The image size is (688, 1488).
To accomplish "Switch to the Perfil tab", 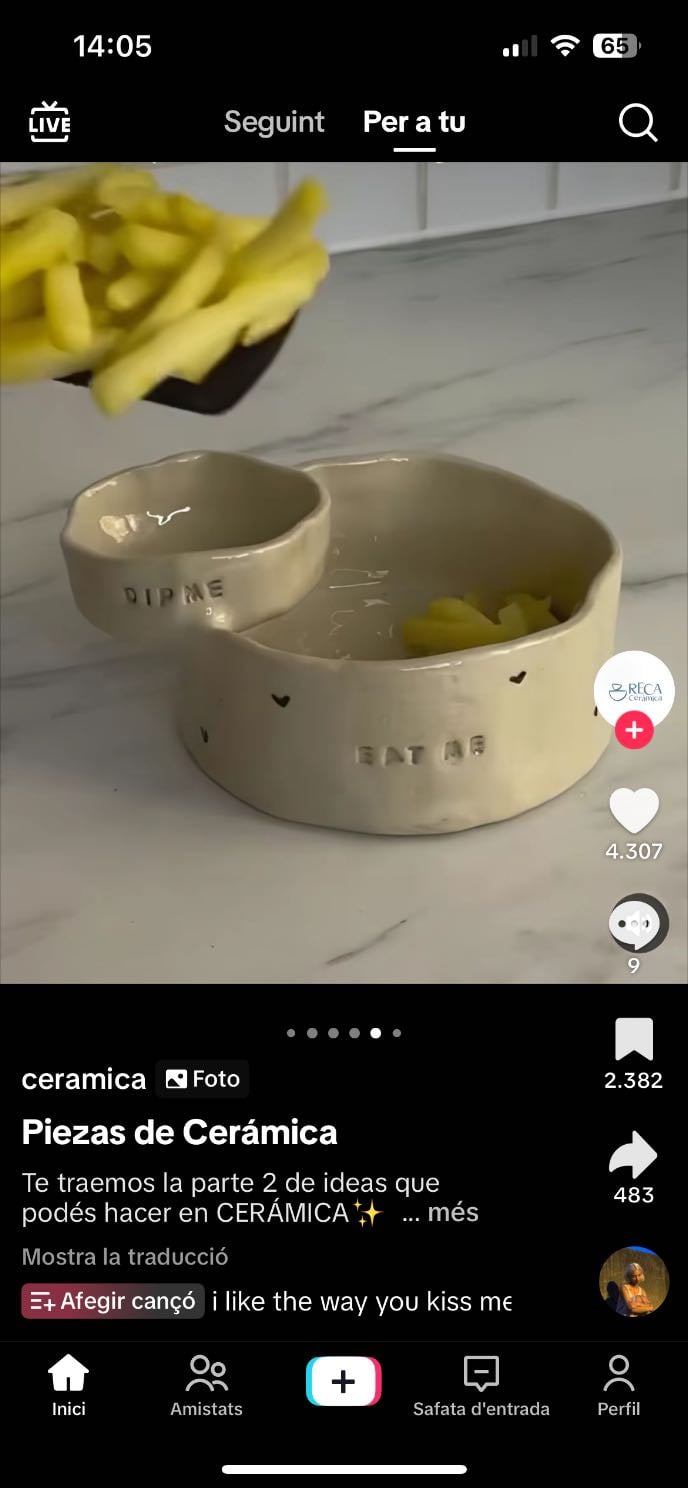I will pos(619,1386).
